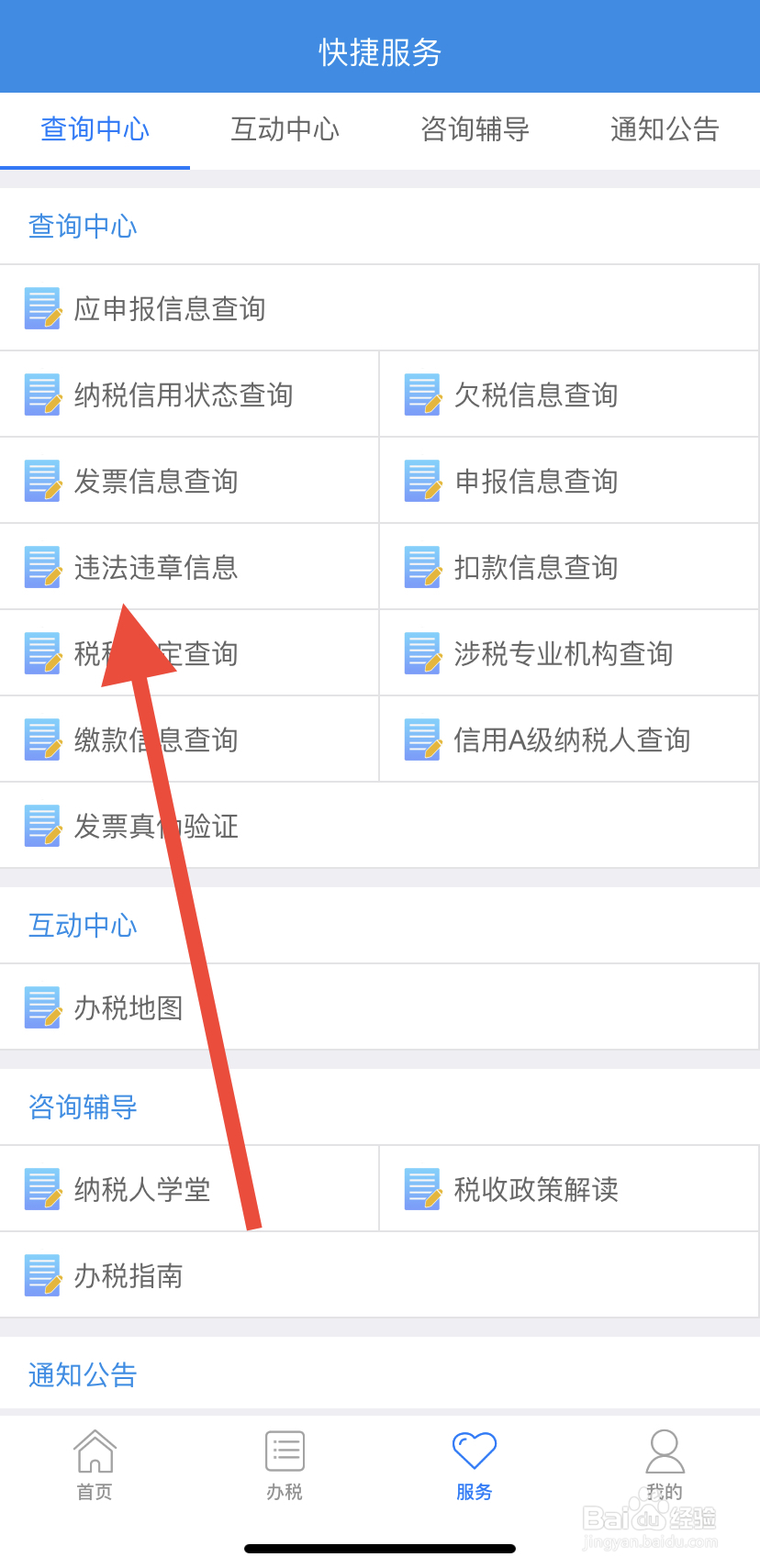Select 涉税专业机构查询

[x=567, y=653]
